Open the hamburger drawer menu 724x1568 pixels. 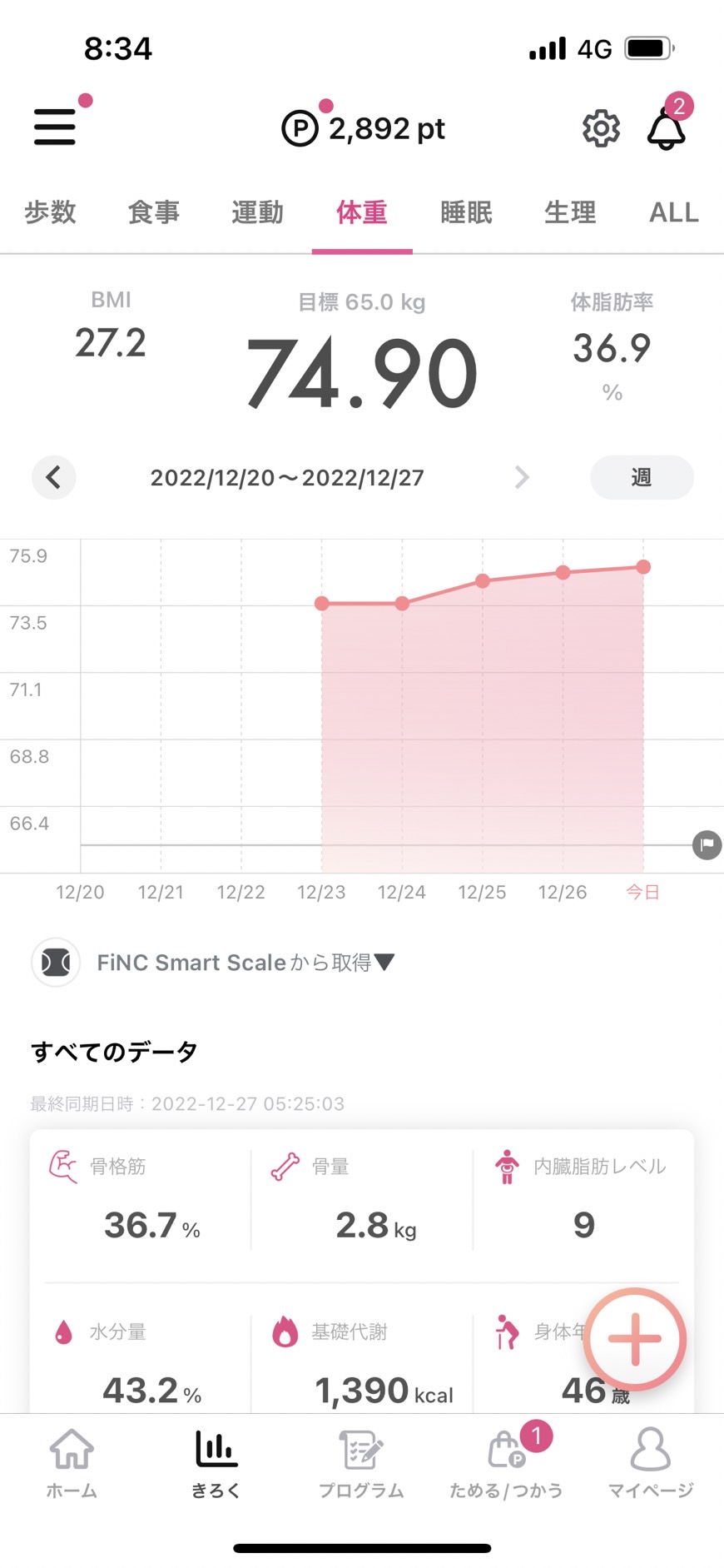(55, 127)
